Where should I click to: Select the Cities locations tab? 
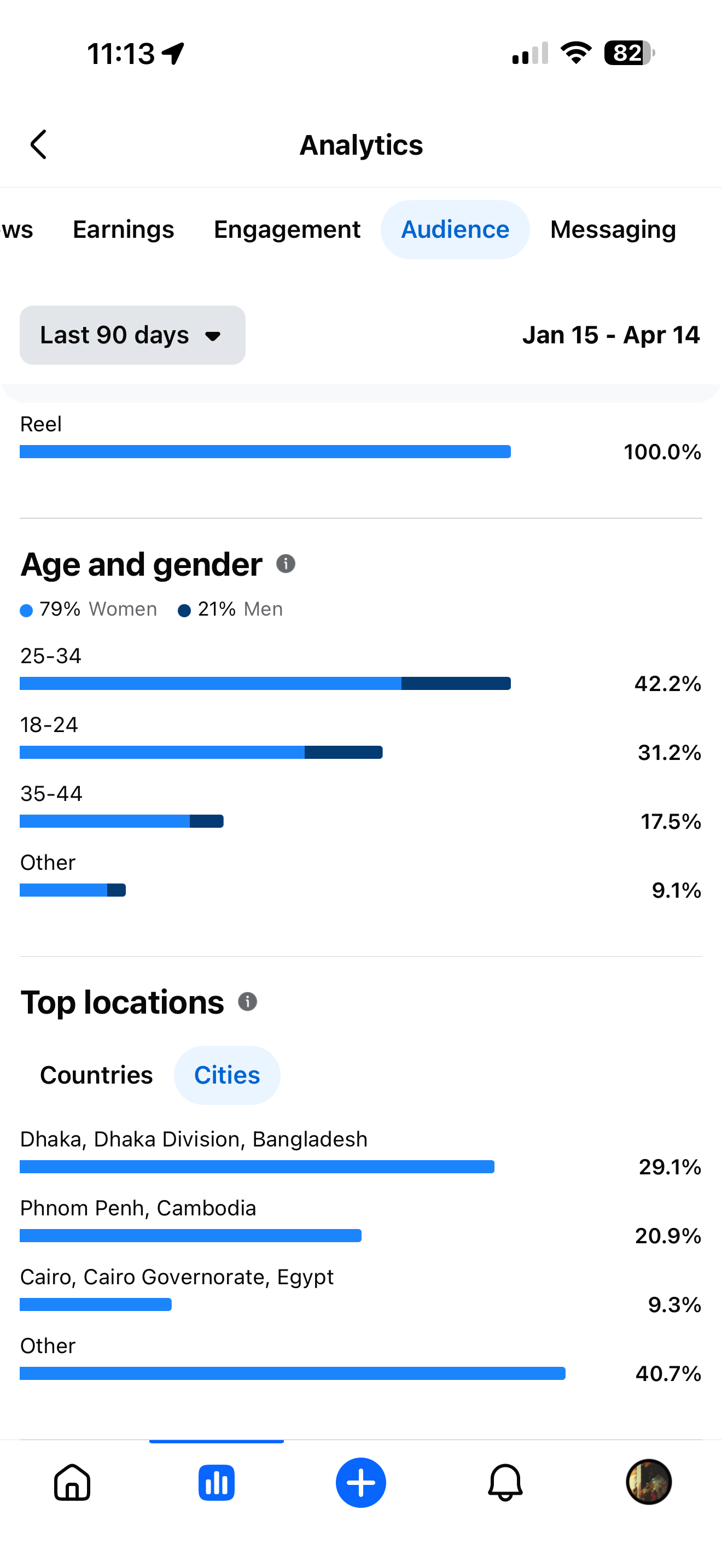coord(226,1075)
